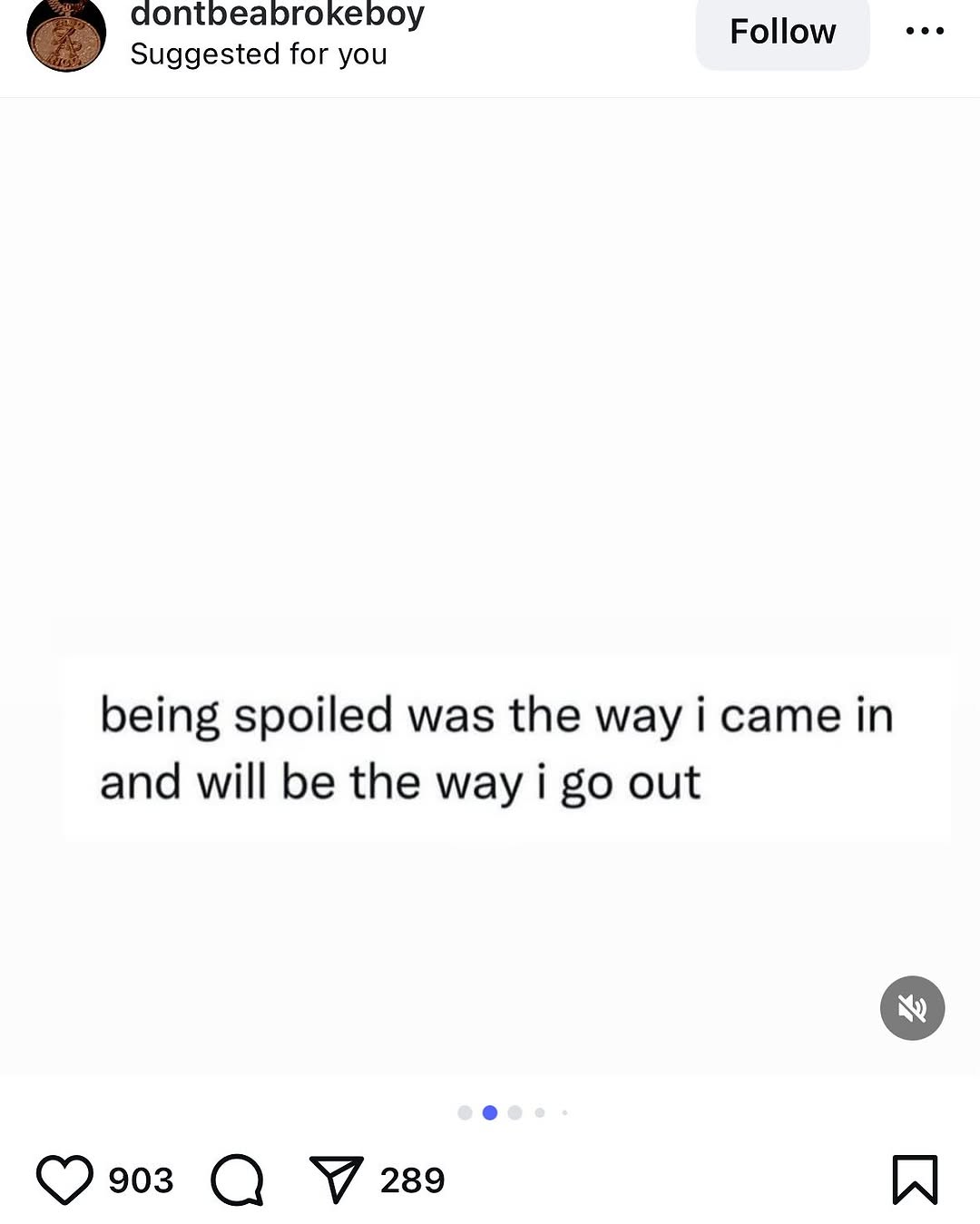Open dontbeabrokeboy's profile picture

pyautogui.click(x=65, y=34)
